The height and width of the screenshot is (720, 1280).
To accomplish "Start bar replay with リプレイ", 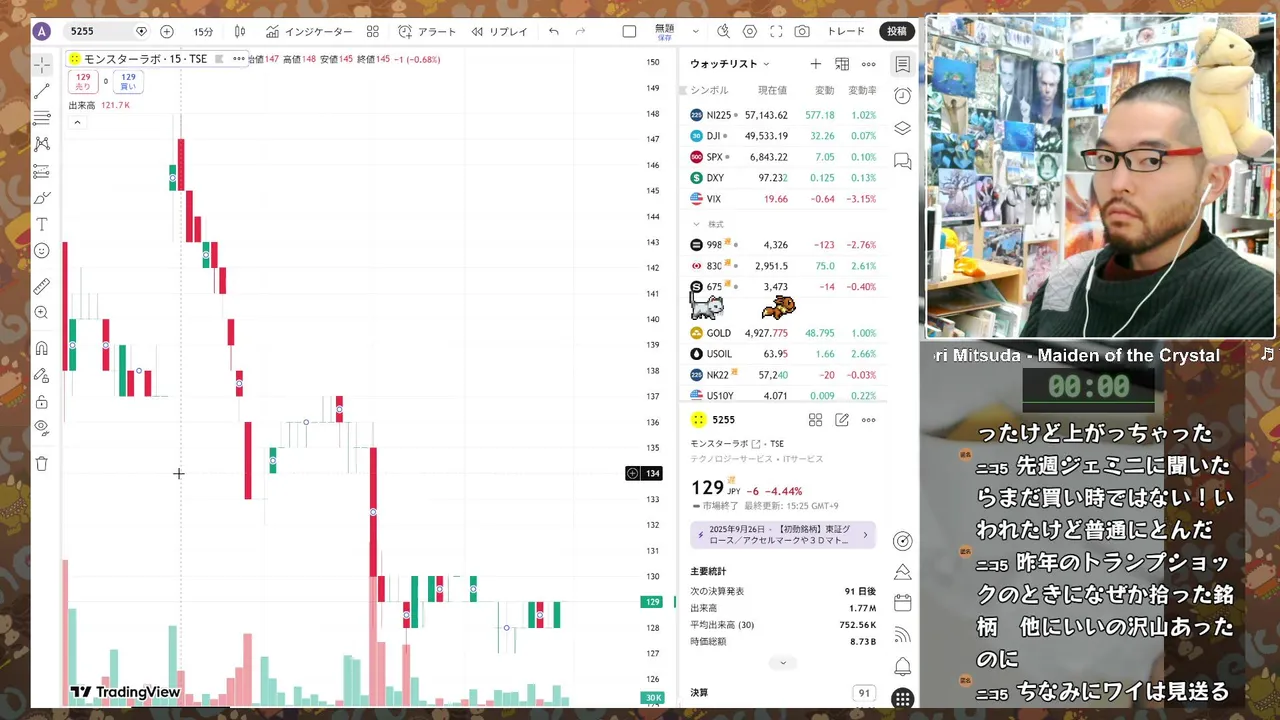I will pos(499,32).
